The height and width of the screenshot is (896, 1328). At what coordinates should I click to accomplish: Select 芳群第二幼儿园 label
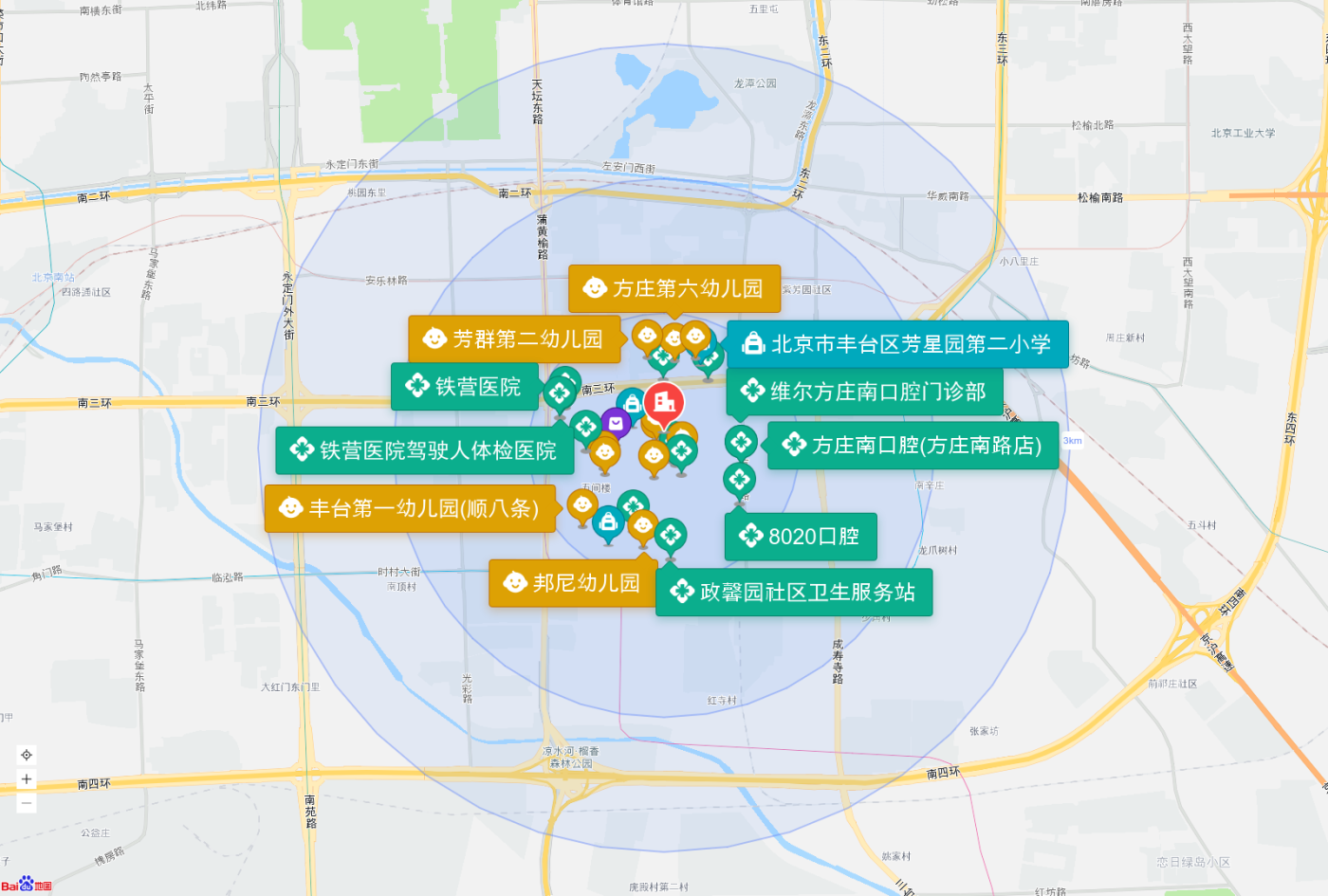(514, 339)
